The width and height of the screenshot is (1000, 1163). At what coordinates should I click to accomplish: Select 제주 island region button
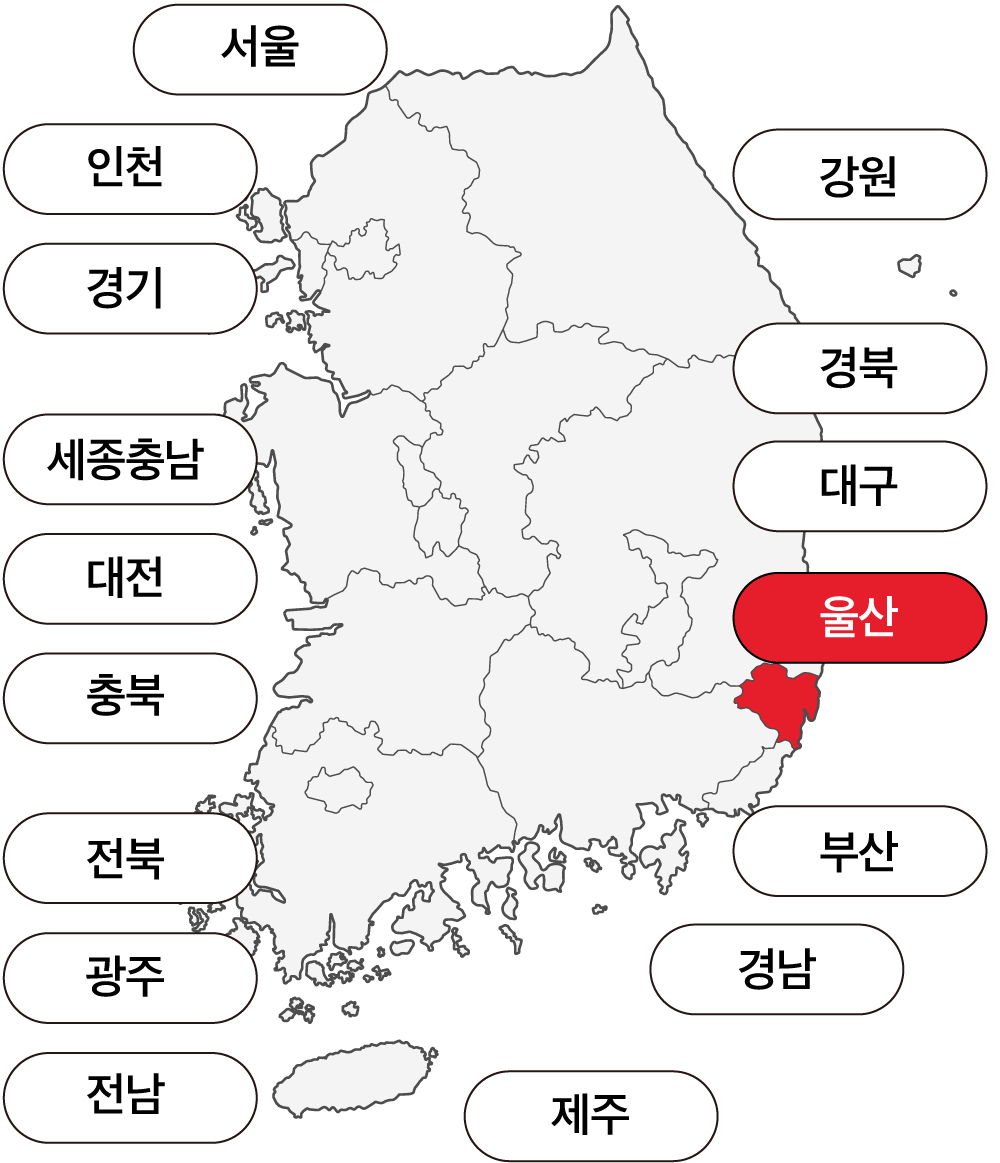point(591,1116)
